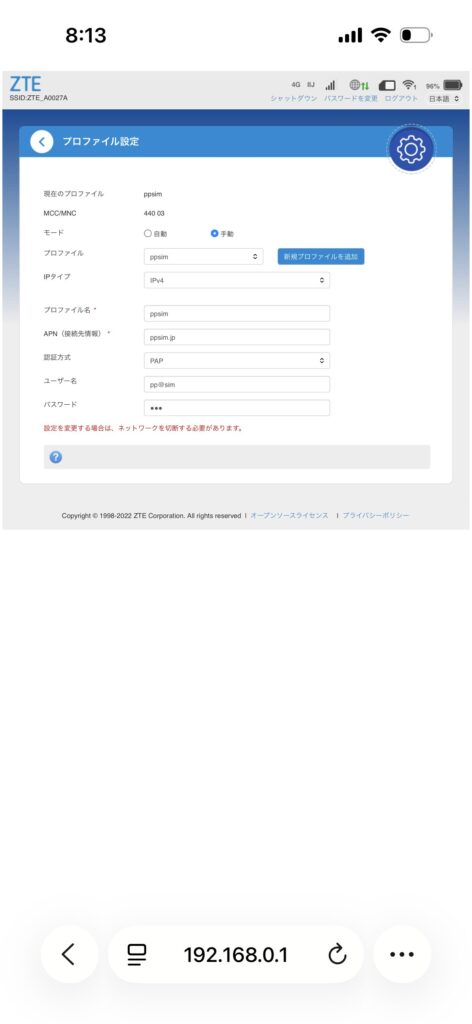
Task: Tap the プロファイル名 input field
Action: tap(236, 313)
